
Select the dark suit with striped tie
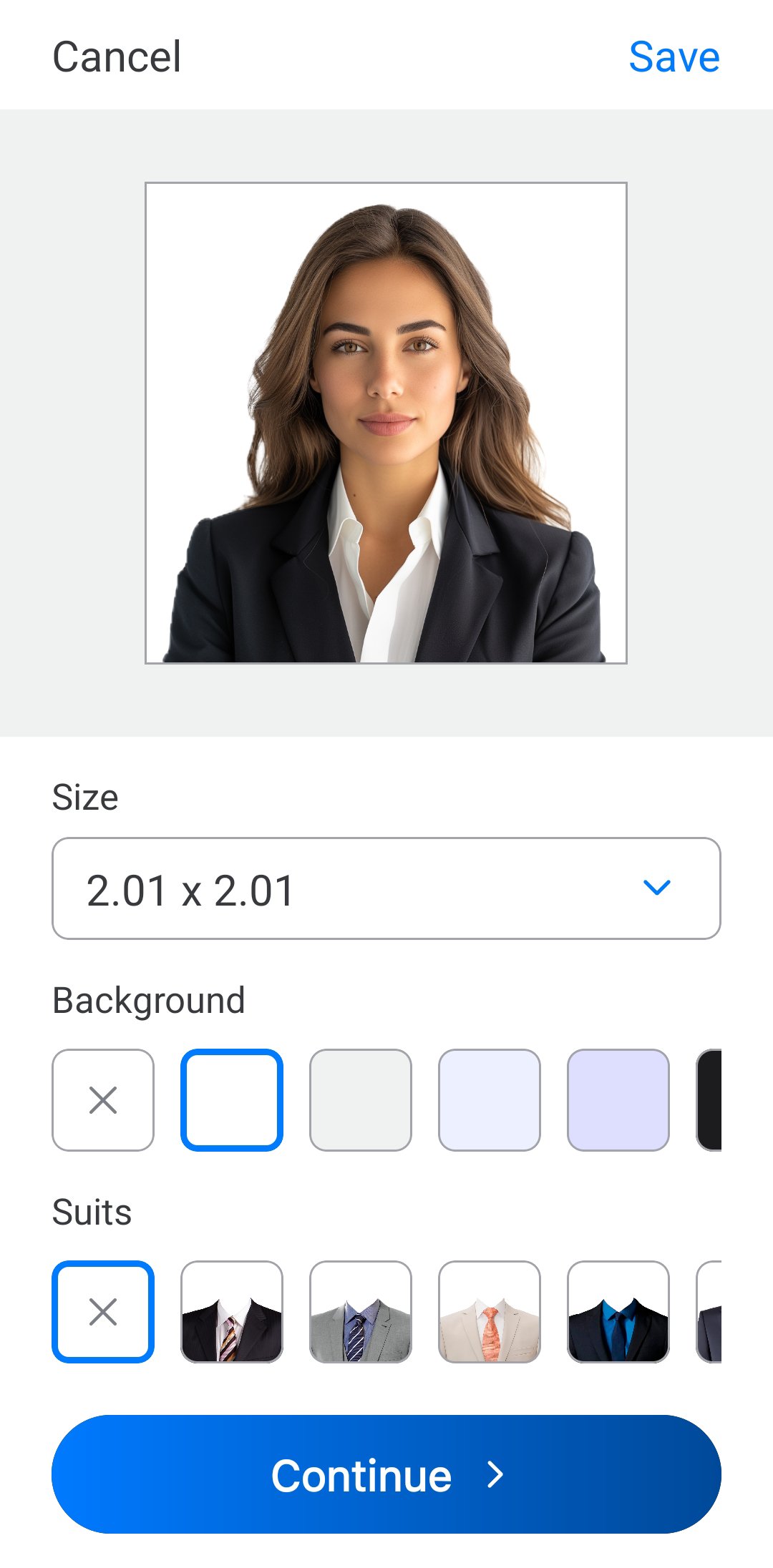(x=232, y=1311)
